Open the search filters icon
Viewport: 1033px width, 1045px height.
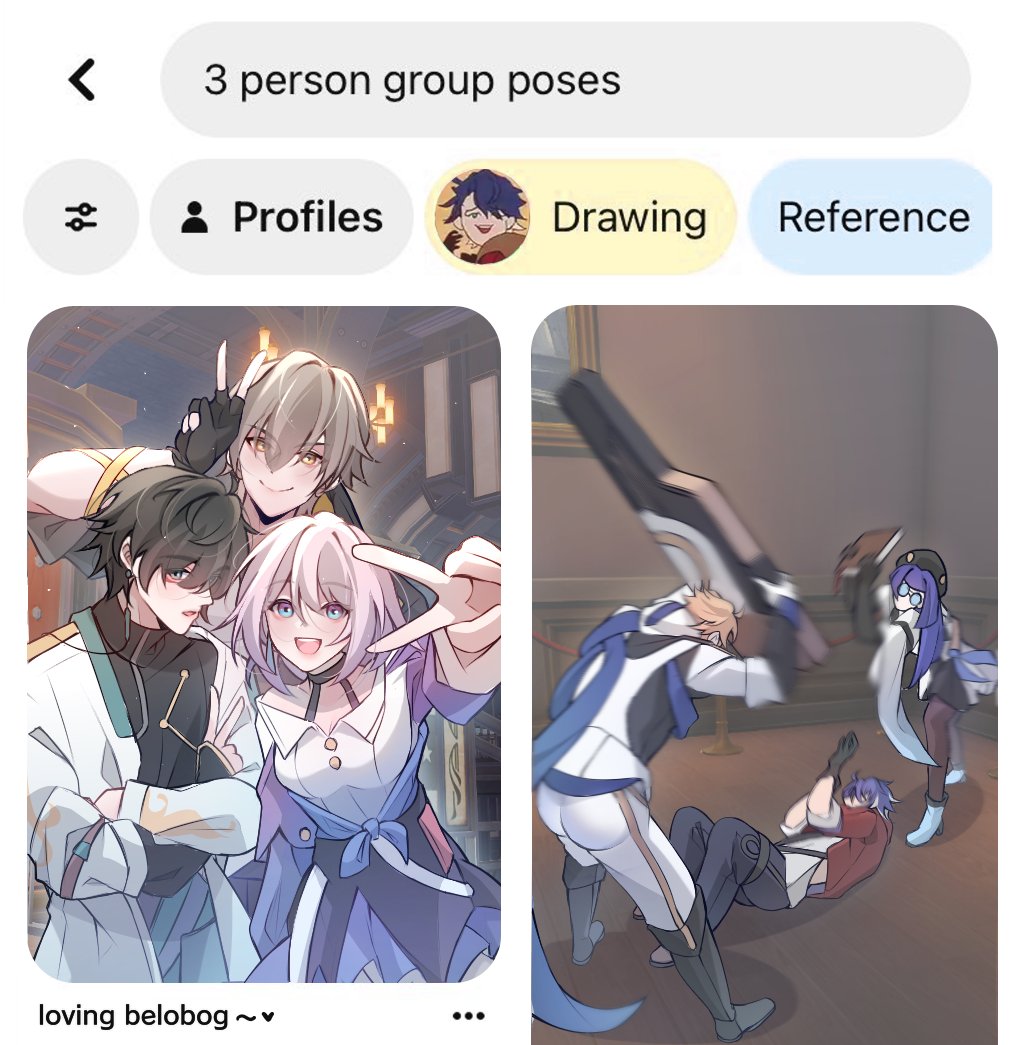[80, 217]
